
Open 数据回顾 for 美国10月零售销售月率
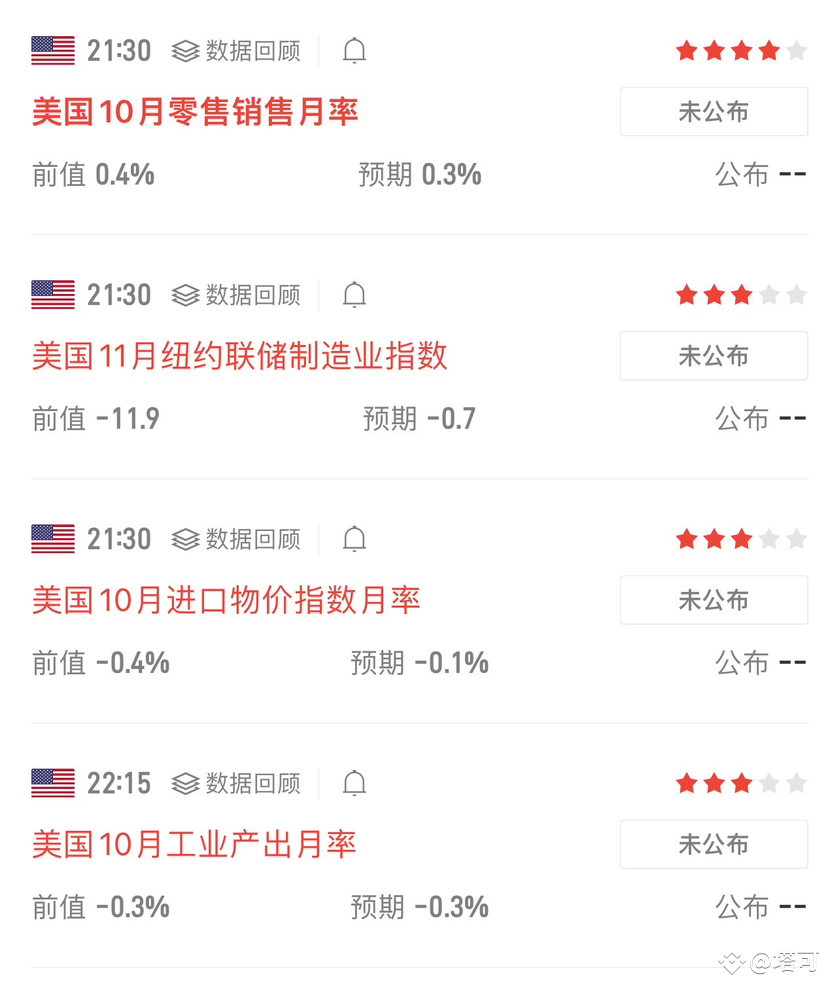[237, 51]
